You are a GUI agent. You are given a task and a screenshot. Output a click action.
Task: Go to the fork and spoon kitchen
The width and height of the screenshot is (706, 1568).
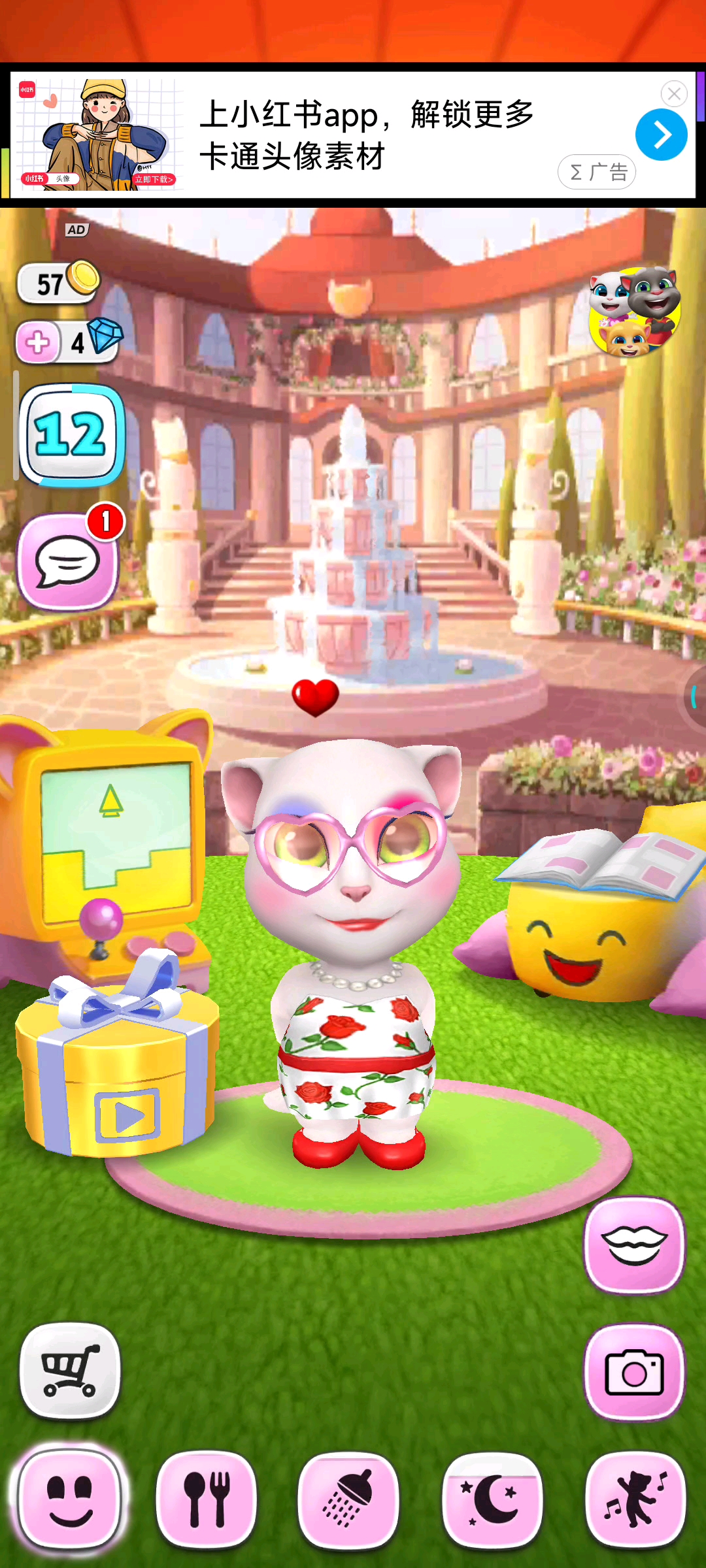coord(207,1498)
